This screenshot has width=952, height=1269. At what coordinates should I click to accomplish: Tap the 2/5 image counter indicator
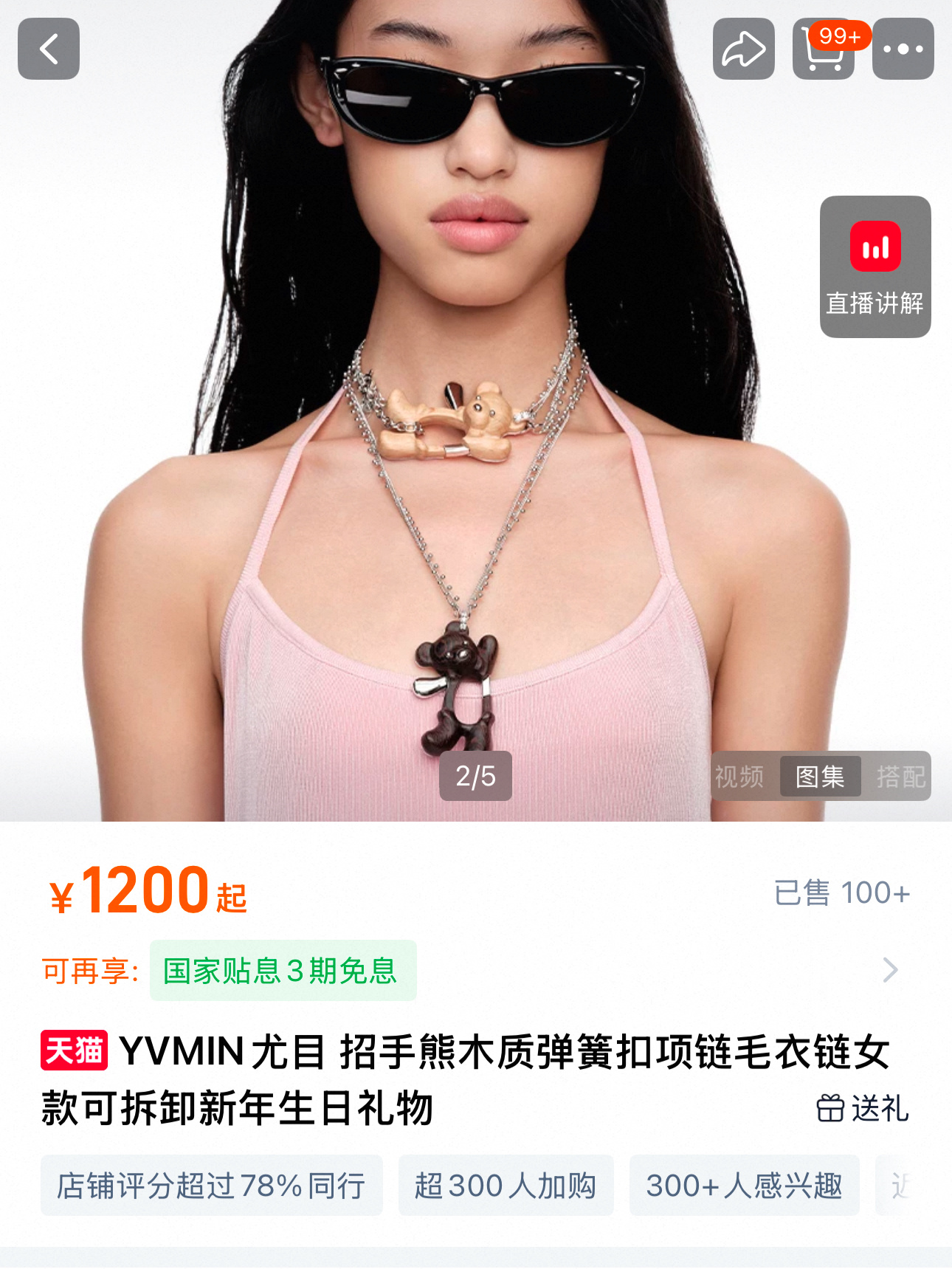coord(476,777)
